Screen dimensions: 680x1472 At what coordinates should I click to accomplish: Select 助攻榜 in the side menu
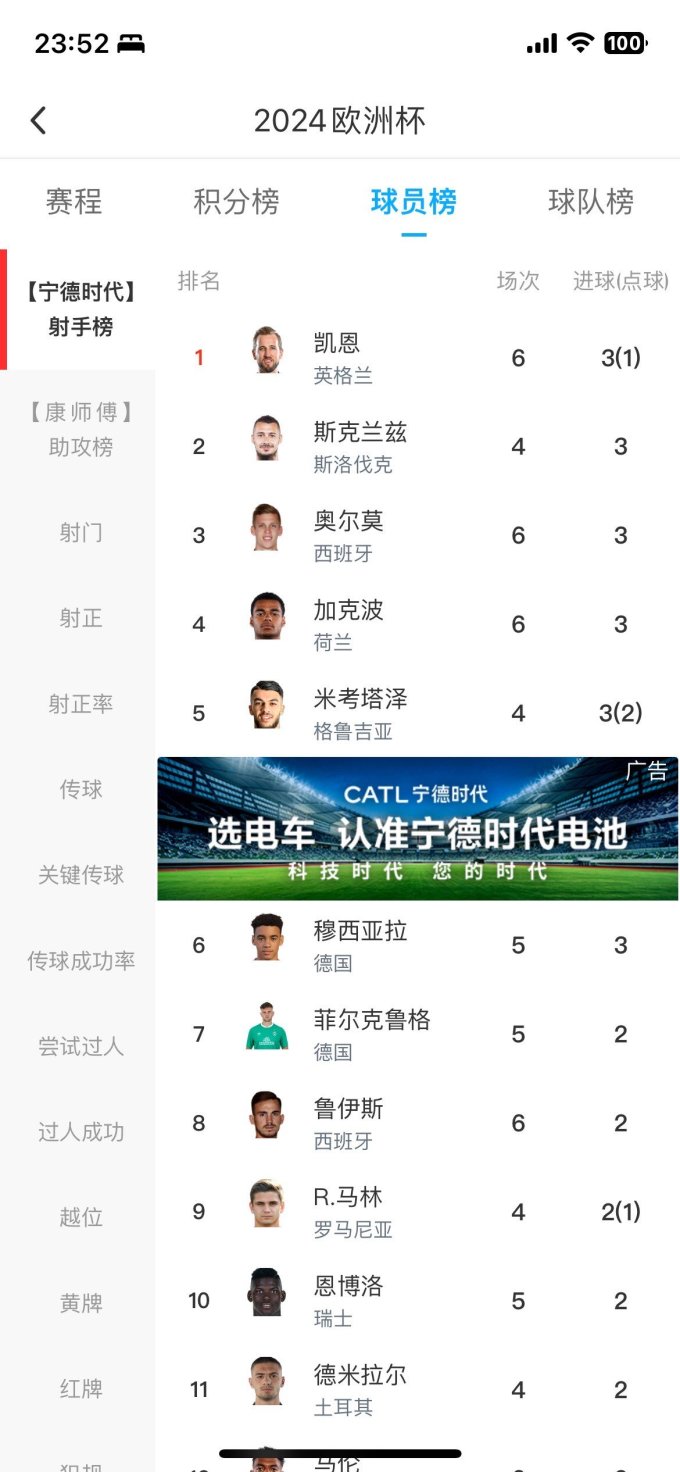tap(80, 430)
